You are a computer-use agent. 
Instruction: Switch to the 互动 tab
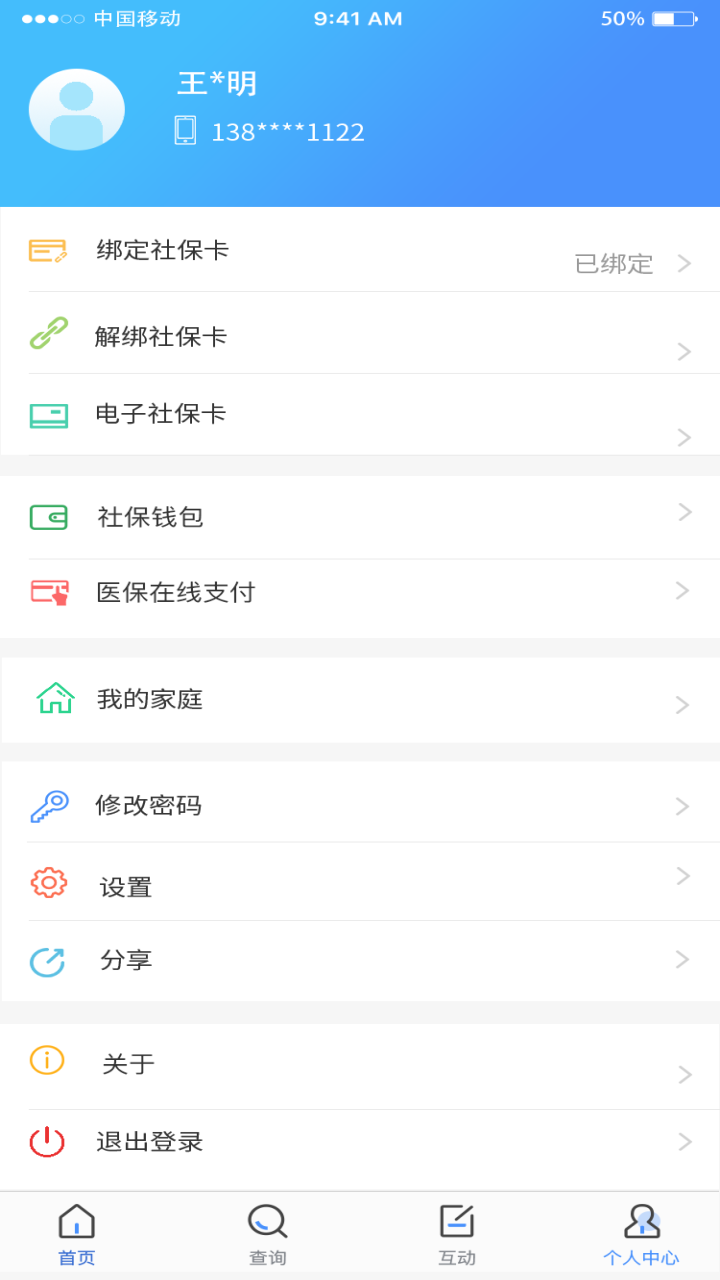[x=457, y=1235]
